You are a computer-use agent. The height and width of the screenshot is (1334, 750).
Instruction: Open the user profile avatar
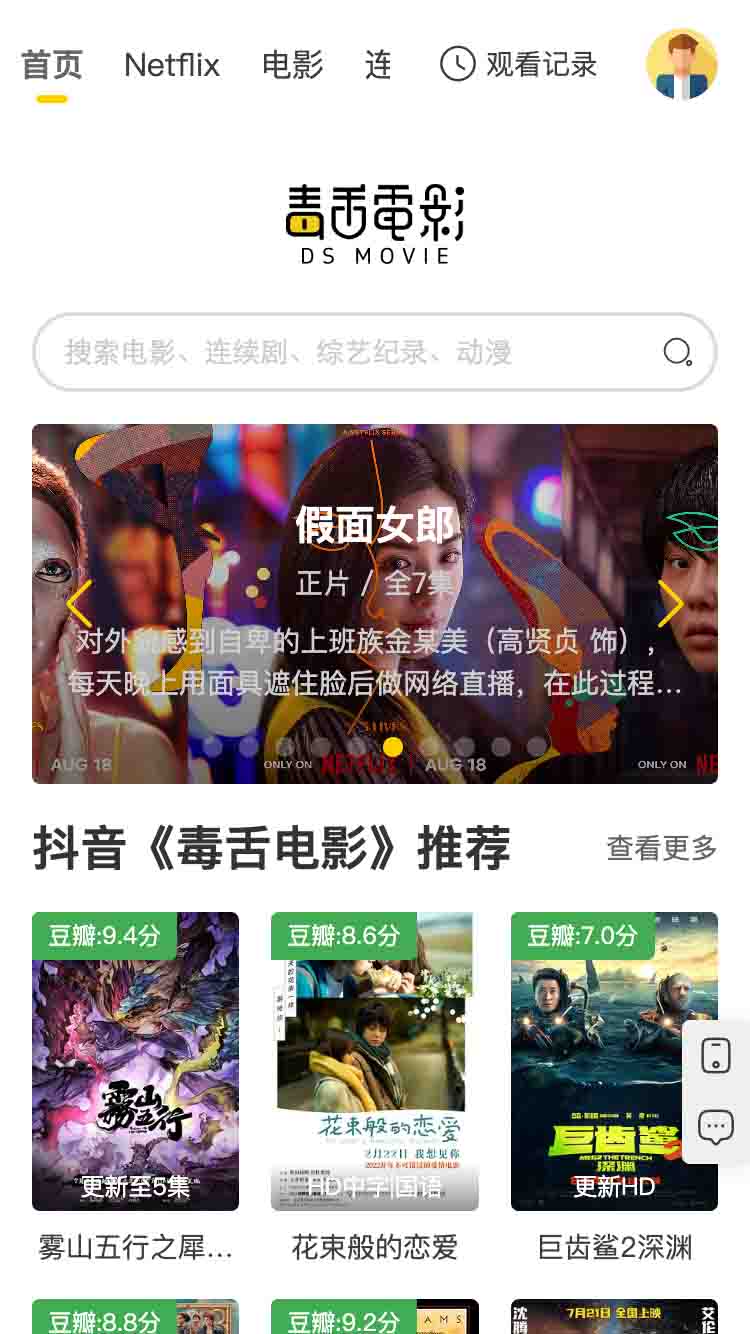[682, 64]
